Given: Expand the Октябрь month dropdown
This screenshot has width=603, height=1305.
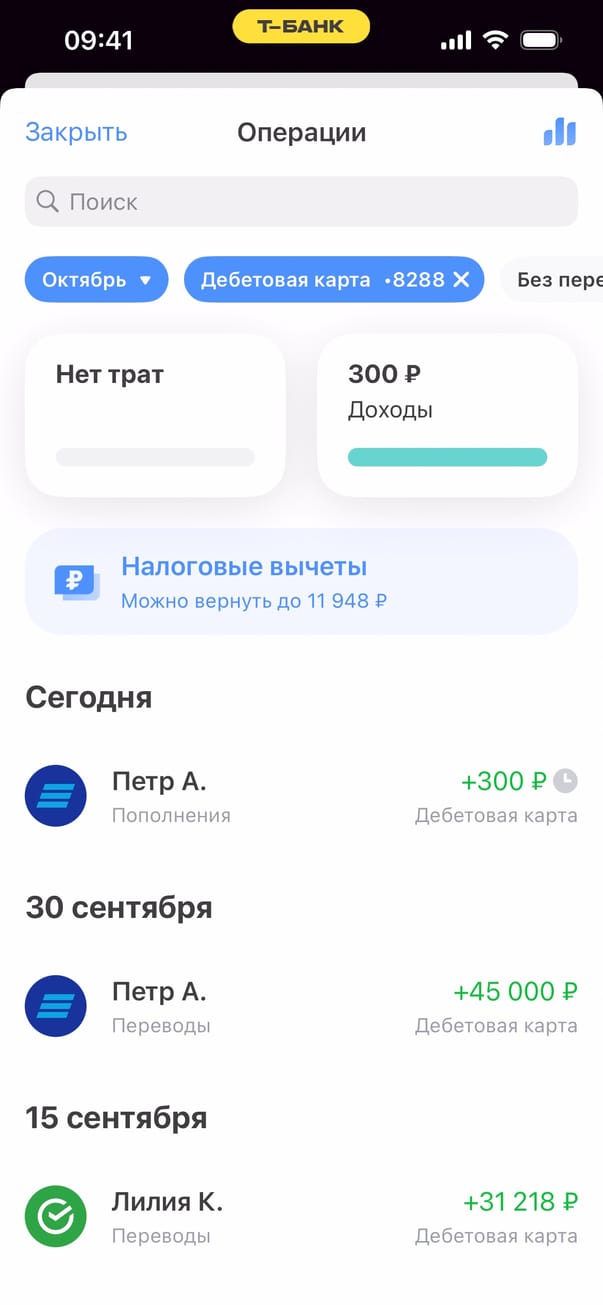Looking at the screenshot, I should 96,280.
